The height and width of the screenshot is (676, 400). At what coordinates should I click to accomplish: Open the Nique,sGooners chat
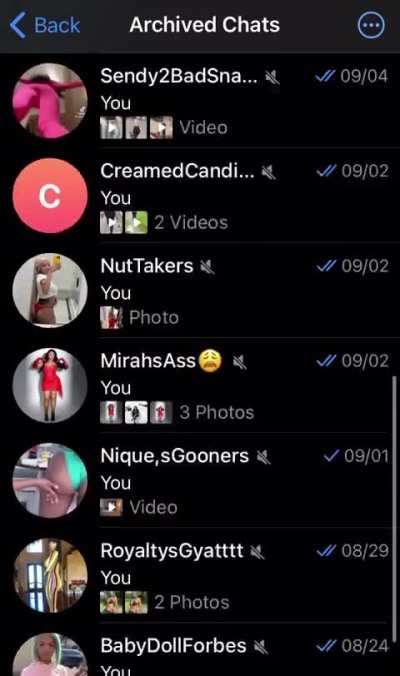pos(200,480)
